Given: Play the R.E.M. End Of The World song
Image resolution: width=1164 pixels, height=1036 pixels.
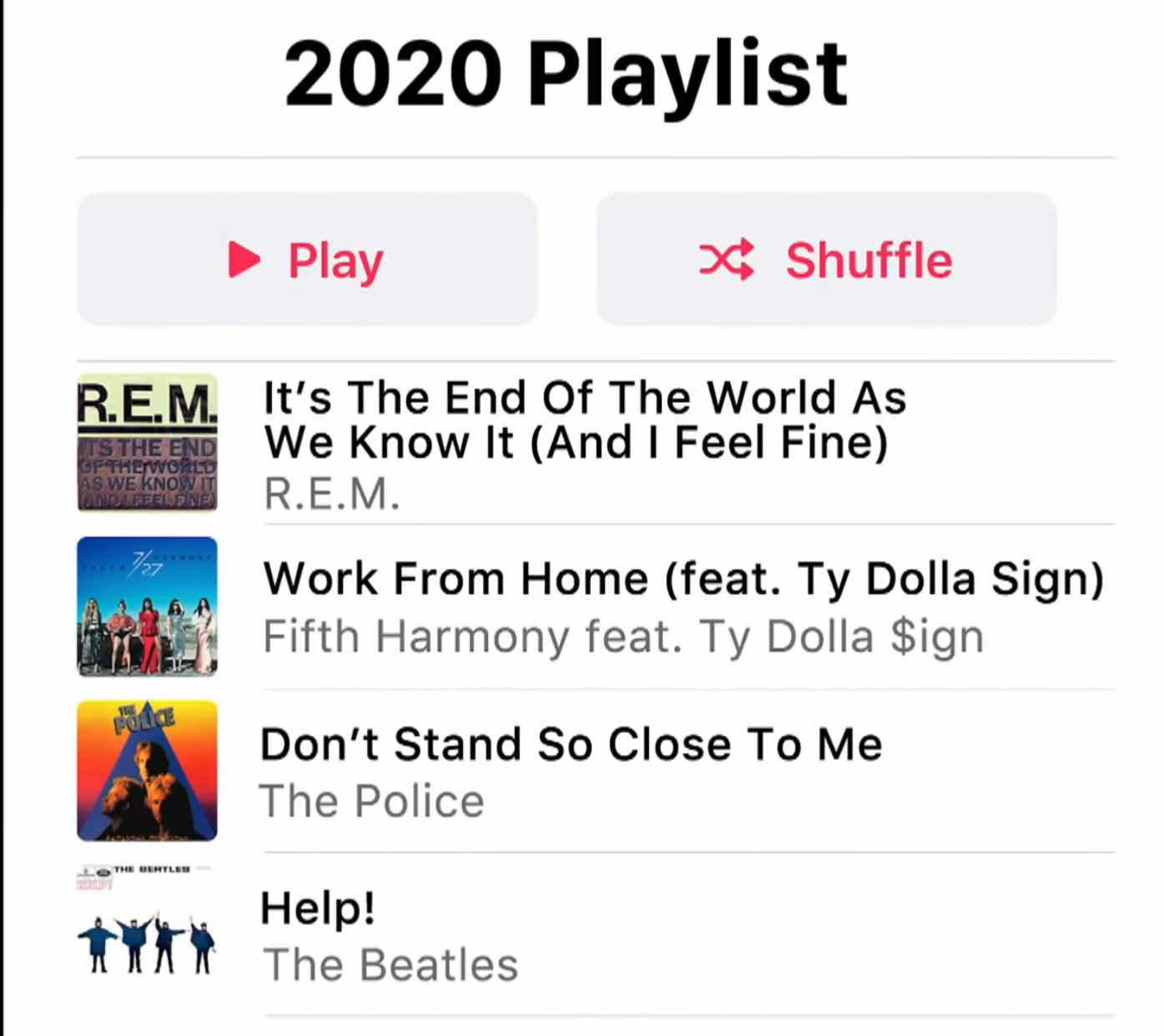Looking at the screenshot, I should pos(584,443).
